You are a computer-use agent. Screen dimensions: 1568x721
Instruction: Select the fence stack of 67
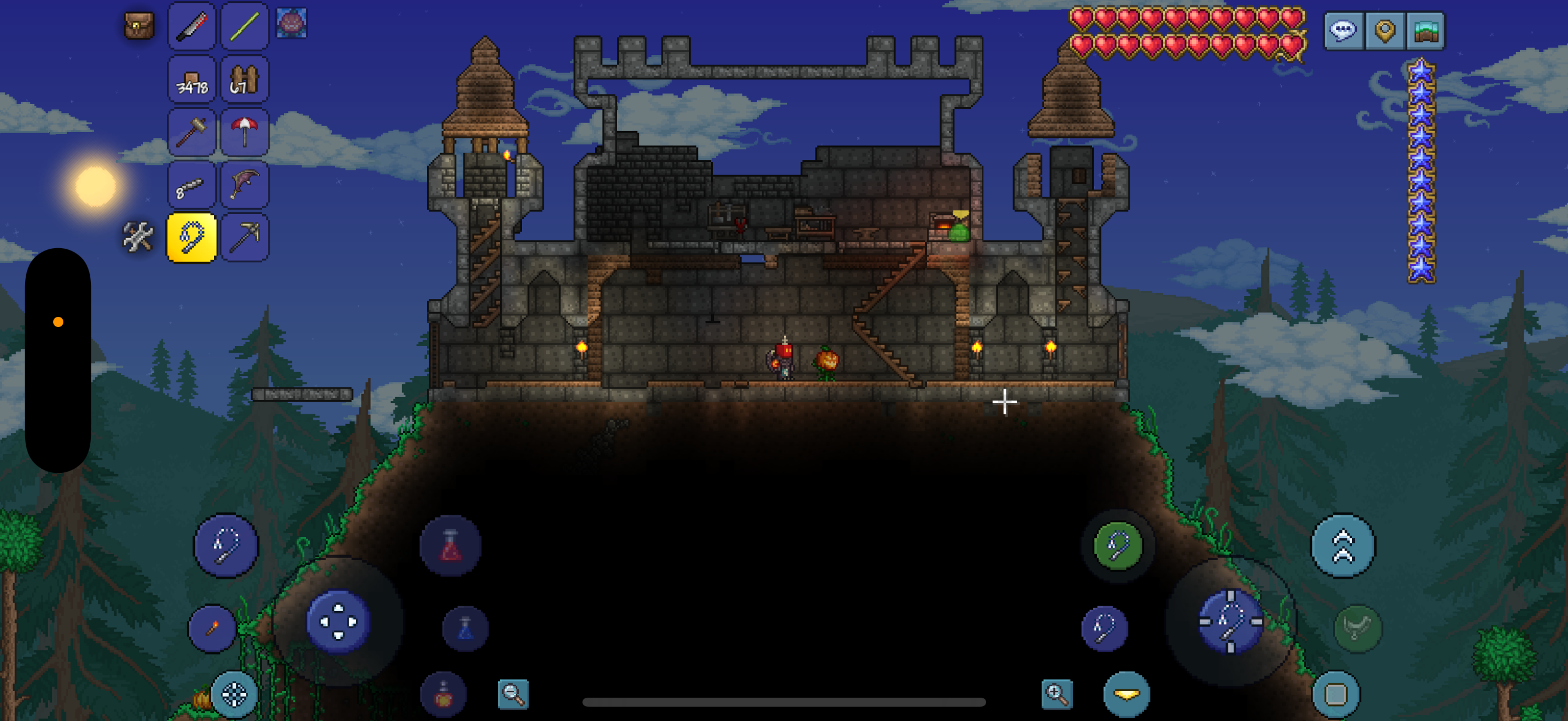[244, 80]
